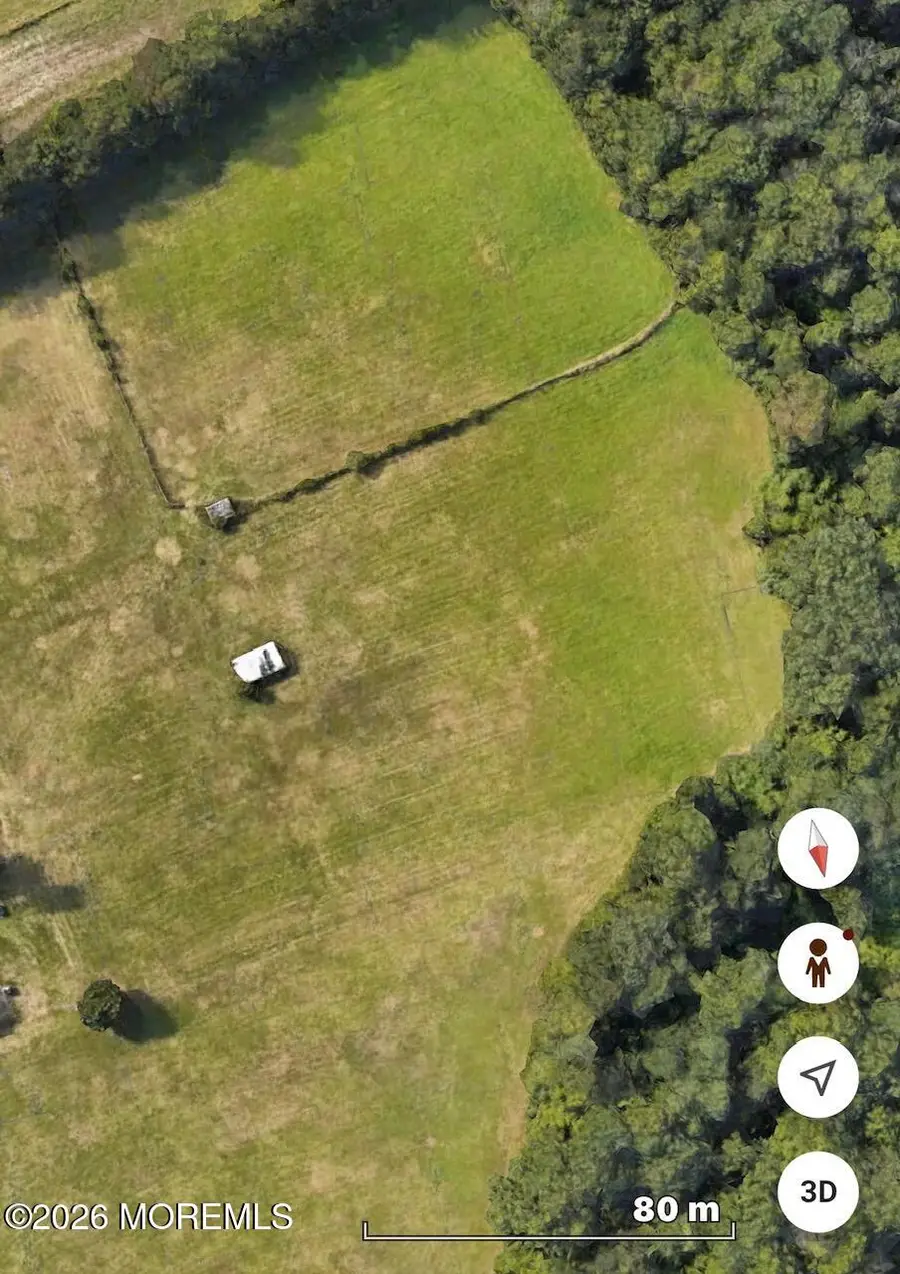This screenshot has width=900, height=1274.
Task: Click the dense woodland along the right edge
Action: [x=840, y=600]
